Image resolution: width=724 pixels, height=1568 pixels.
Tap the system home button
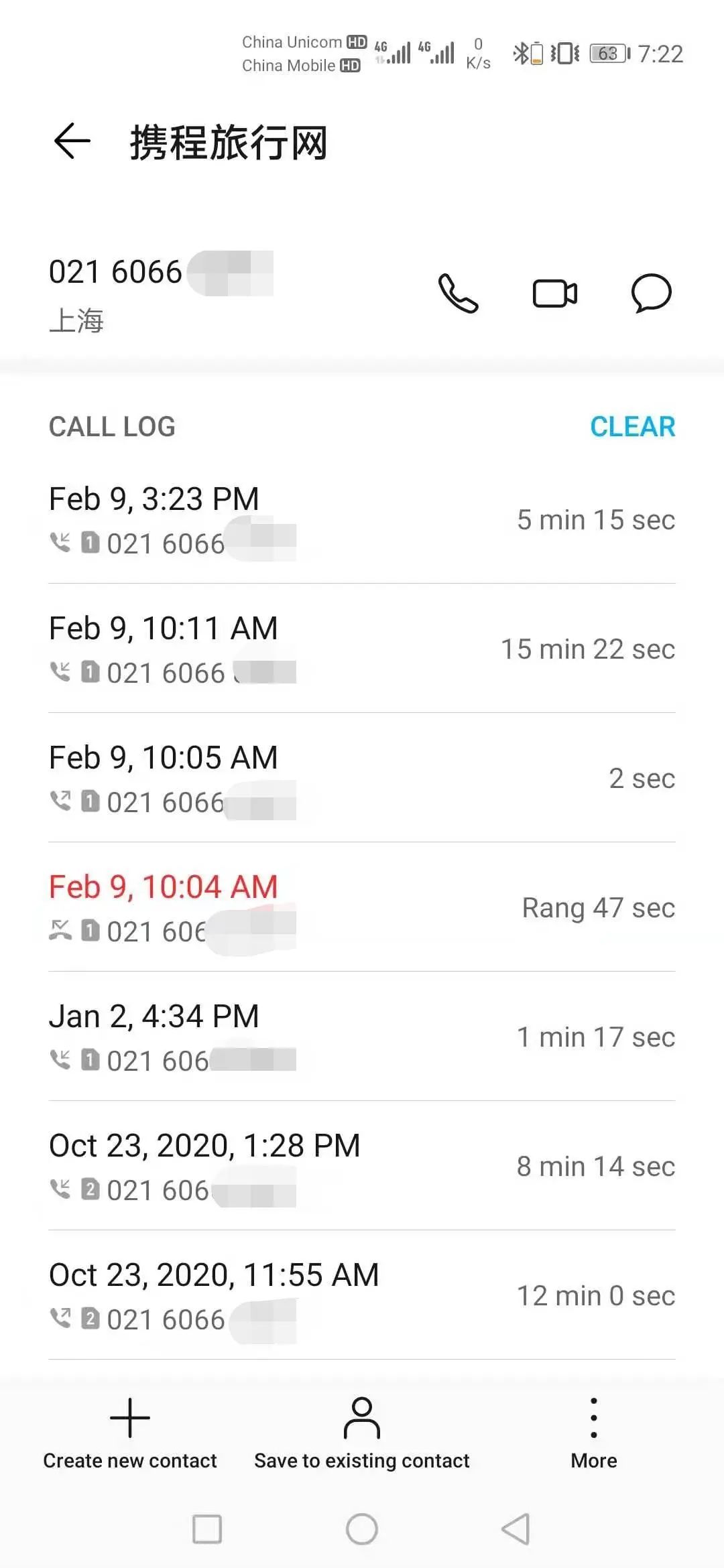[362, 1529]
